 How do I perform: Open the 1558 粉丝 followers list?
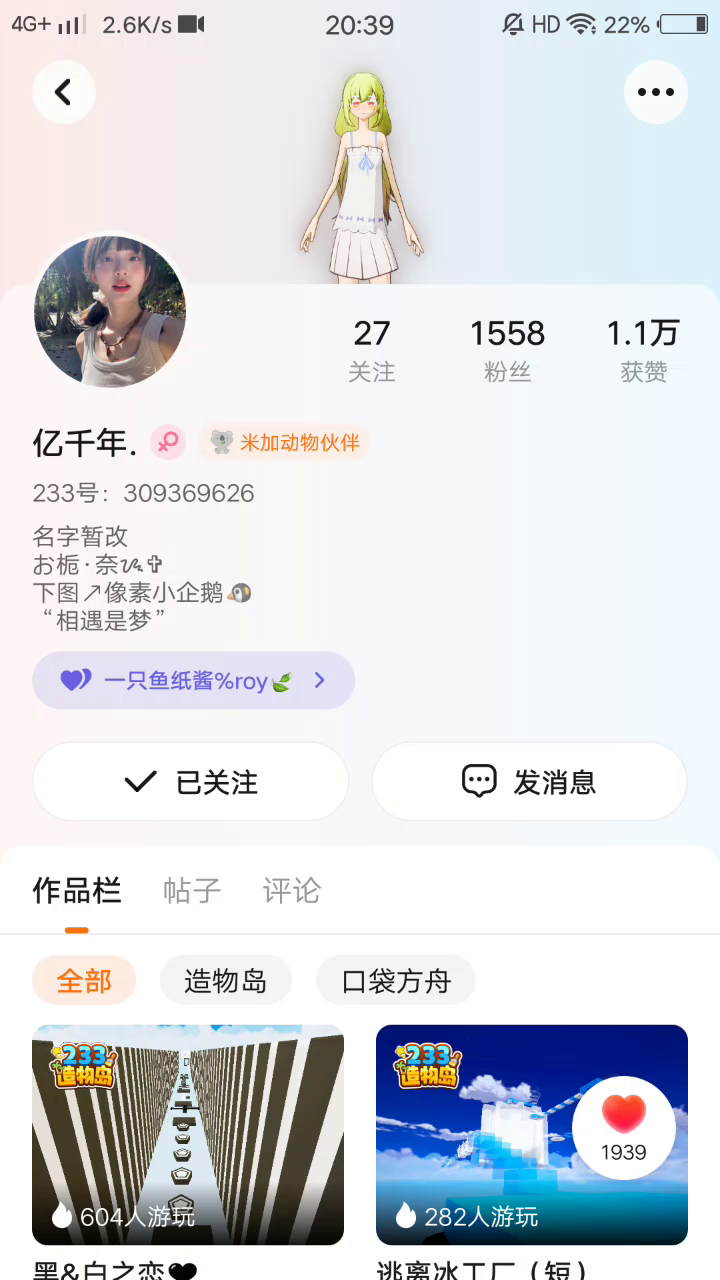point(507,350)
